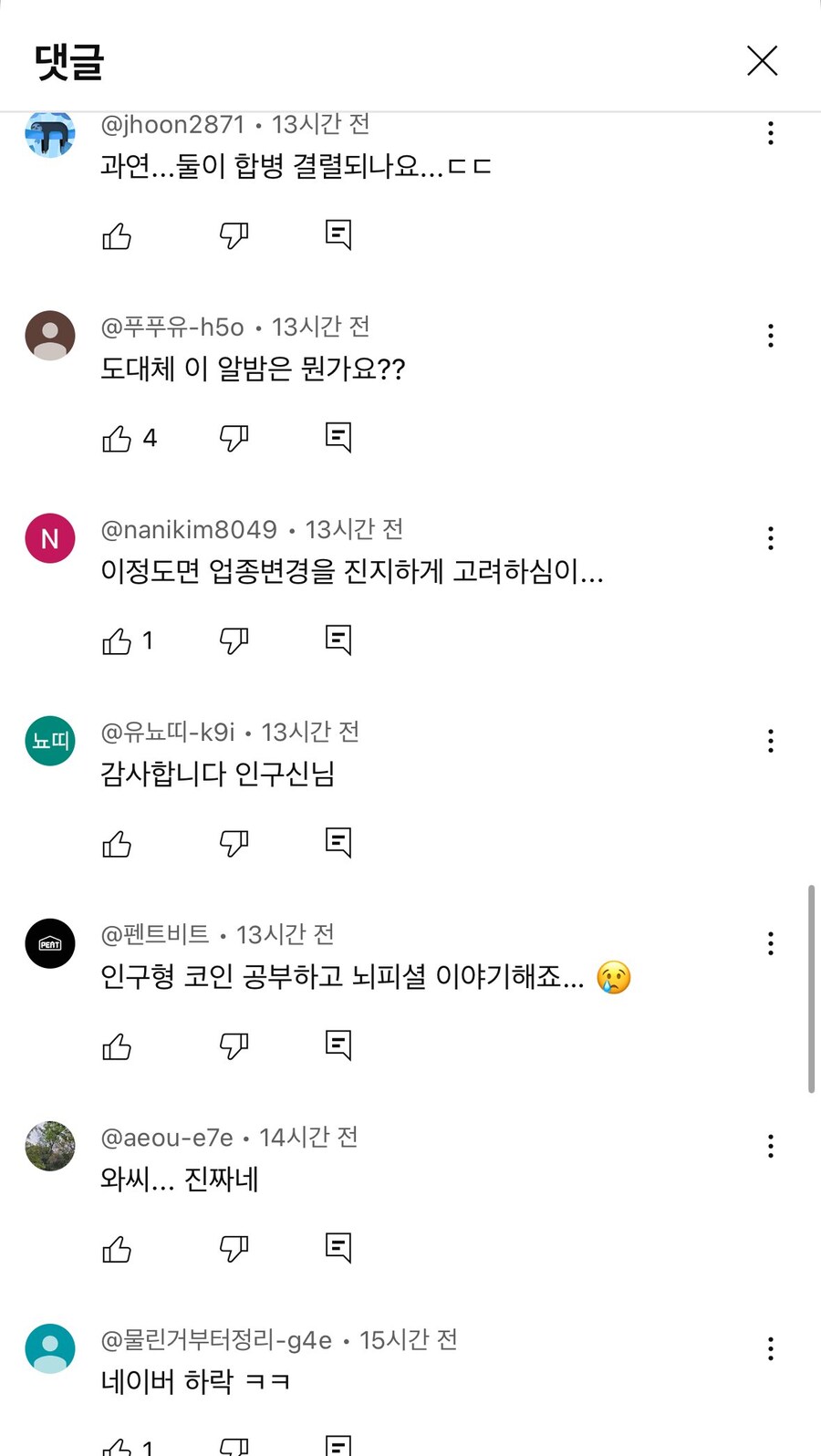Visit the @펜트비트 channel avatar
The width and height of the screenshot is (821, 1456).
pyautogui.click(x=50, y=943)
